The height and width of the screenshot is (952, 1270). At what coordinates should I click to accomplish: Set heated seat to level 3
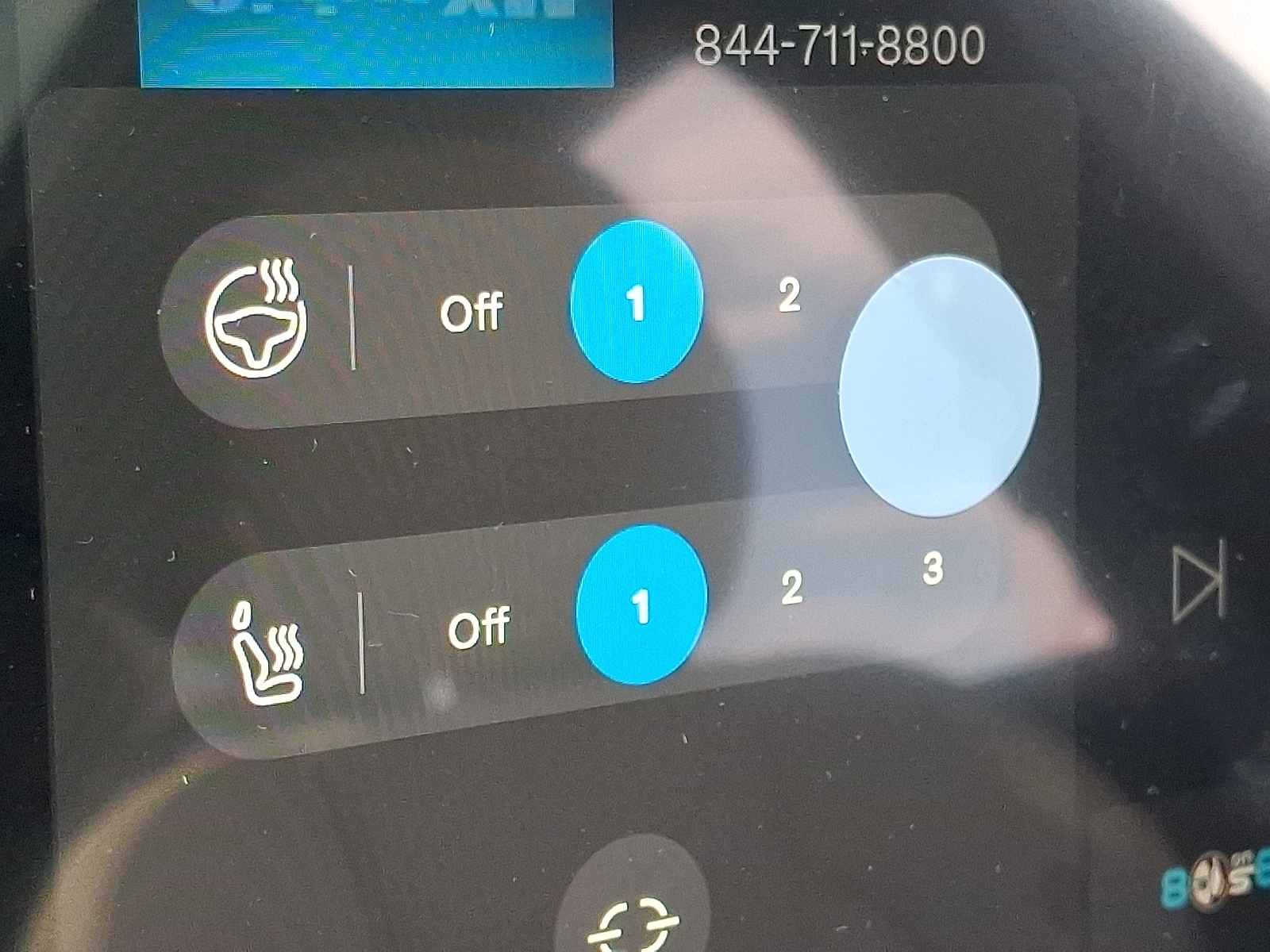[933, 569]
